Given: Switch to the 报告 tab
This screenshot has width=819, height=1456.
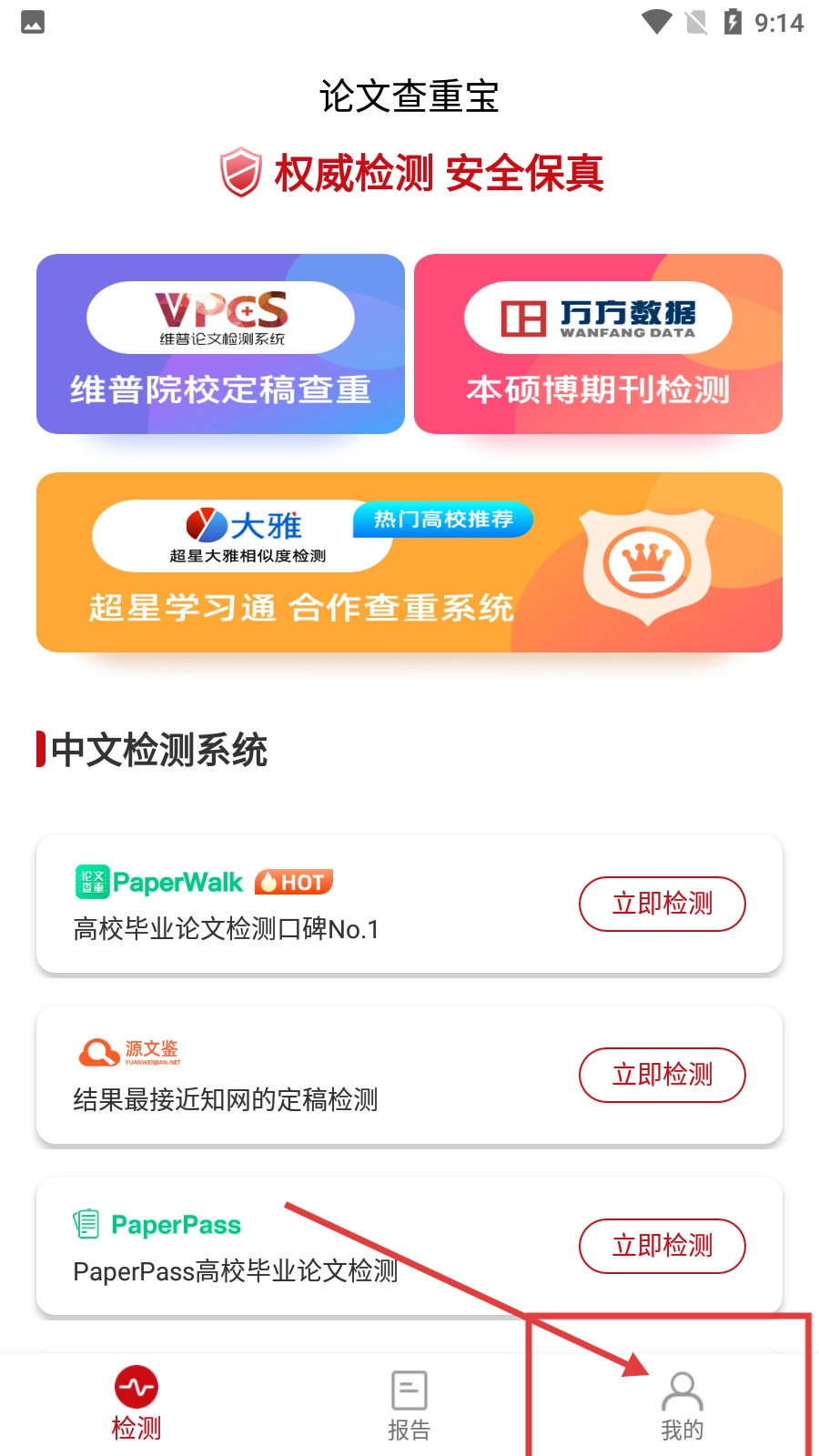Looking at the screenshot, I should click(x=409, y=1406).
